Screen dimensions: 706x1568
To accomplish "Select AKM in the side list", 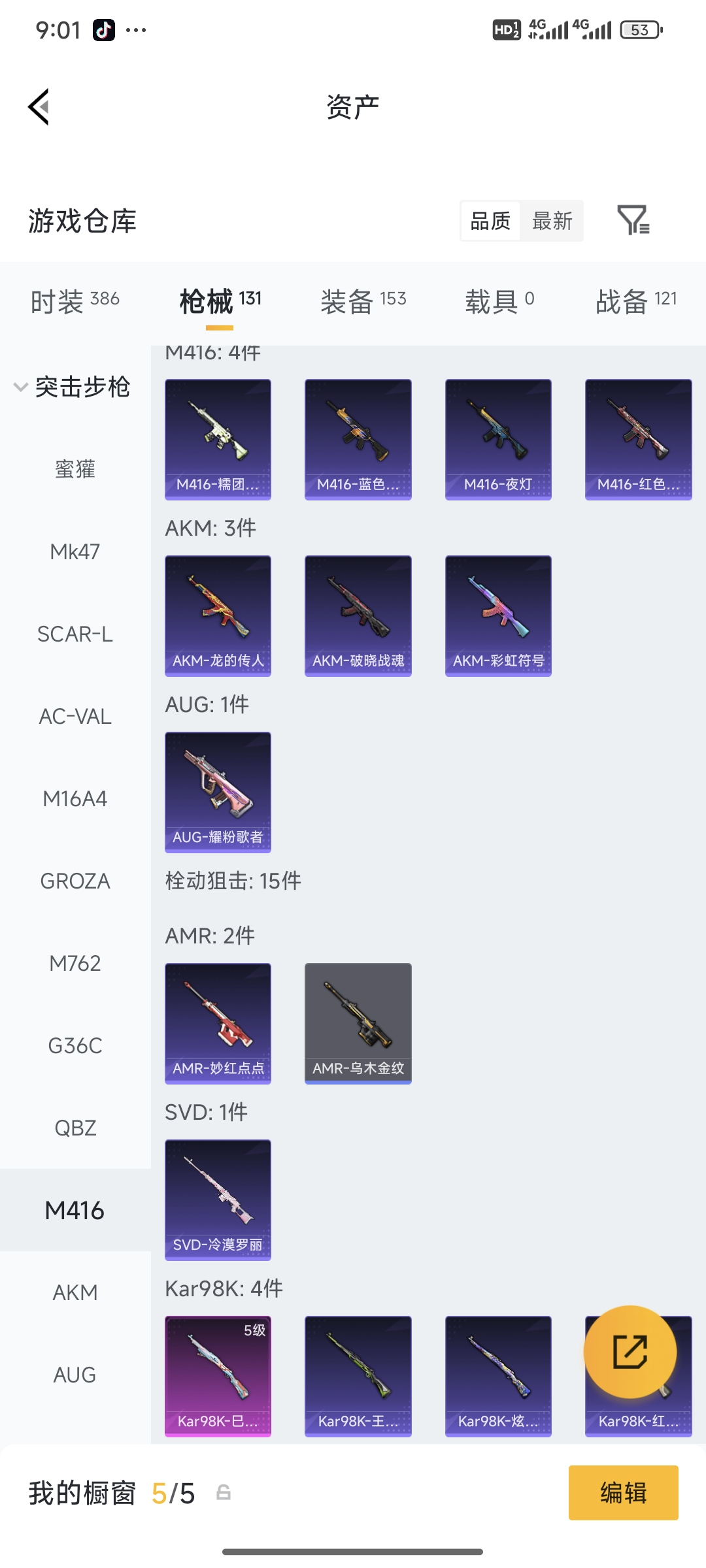I will coord(75,1292).
